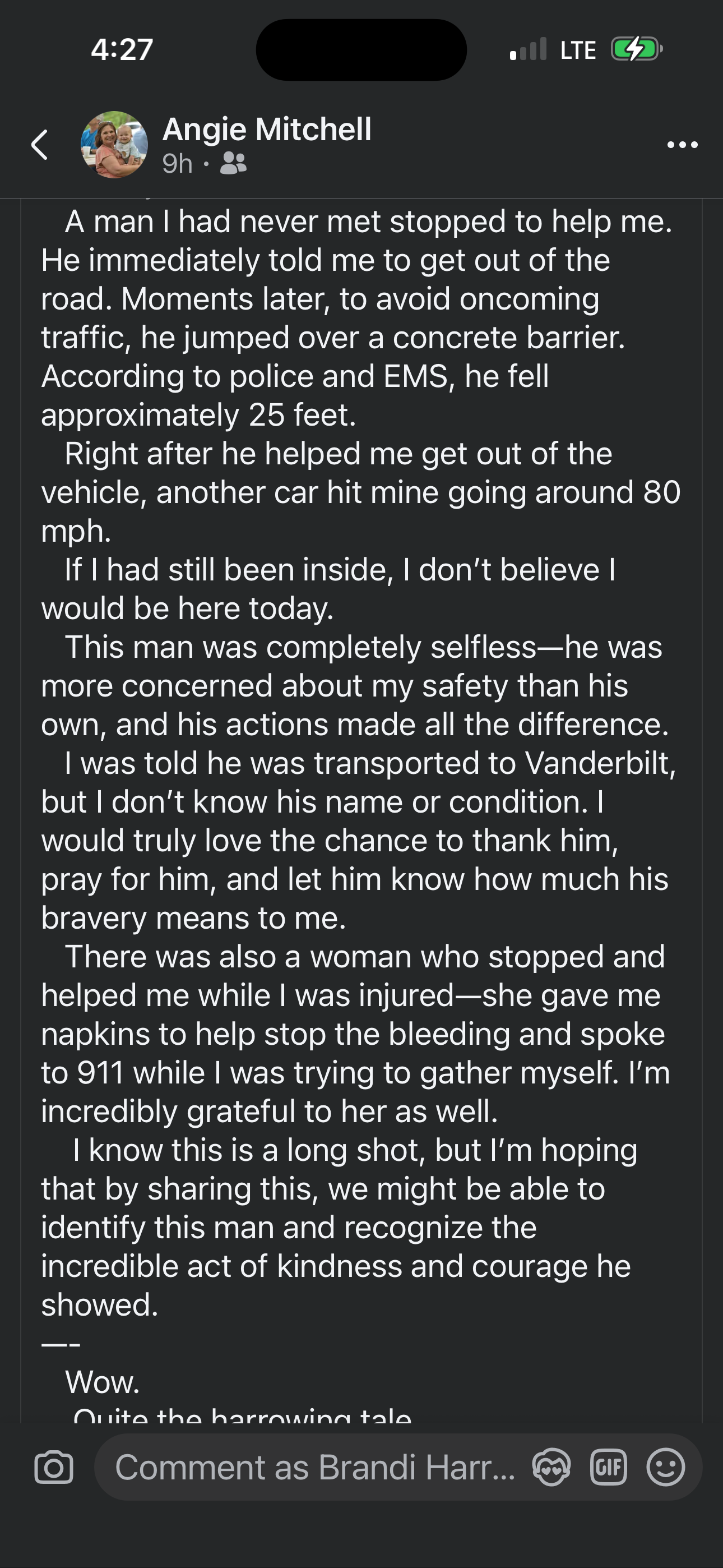Tap the camera icon to attach photo

(54, 1468)
